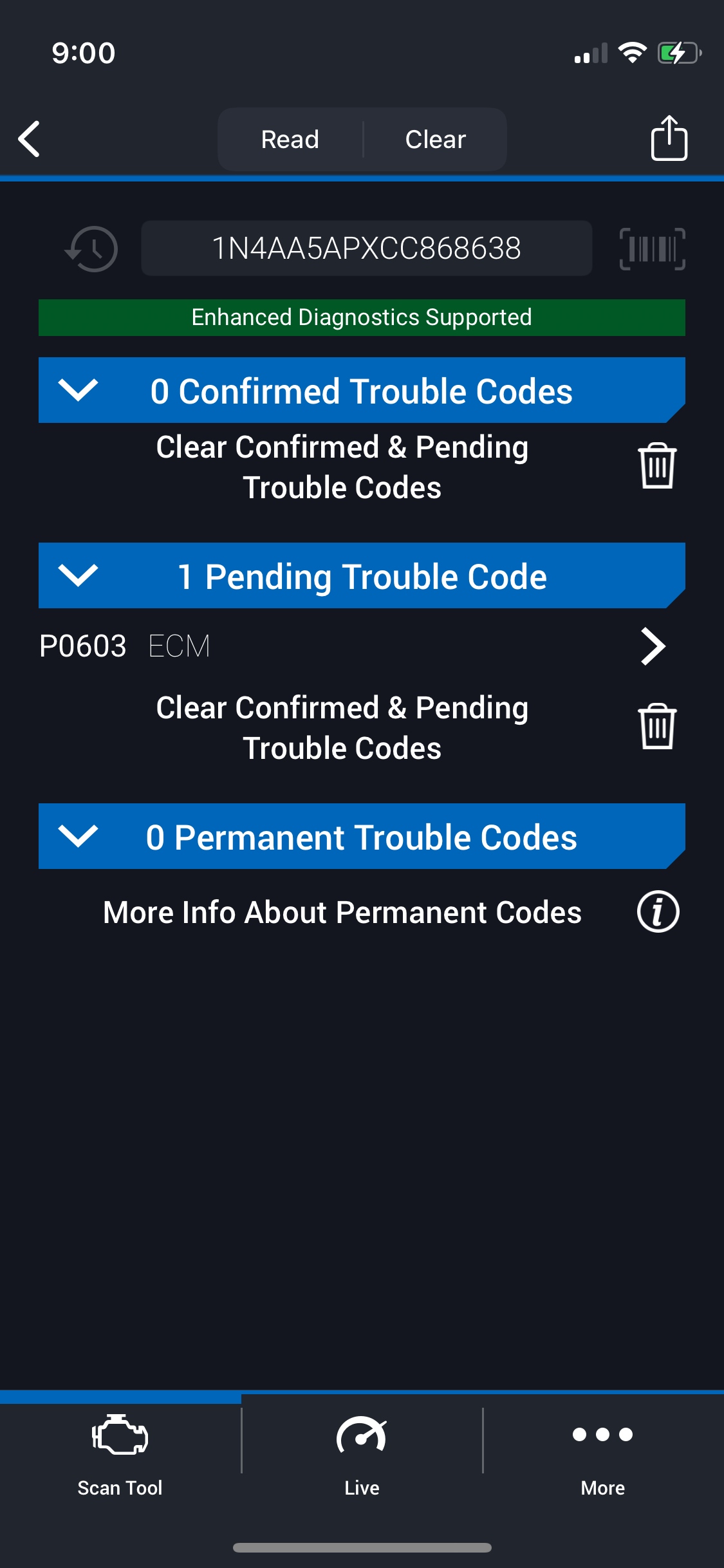Collapse the Pending Trouble Code section
This screenshot has width=724, height=1568.
pyautogui.click(x=78, y=575)
